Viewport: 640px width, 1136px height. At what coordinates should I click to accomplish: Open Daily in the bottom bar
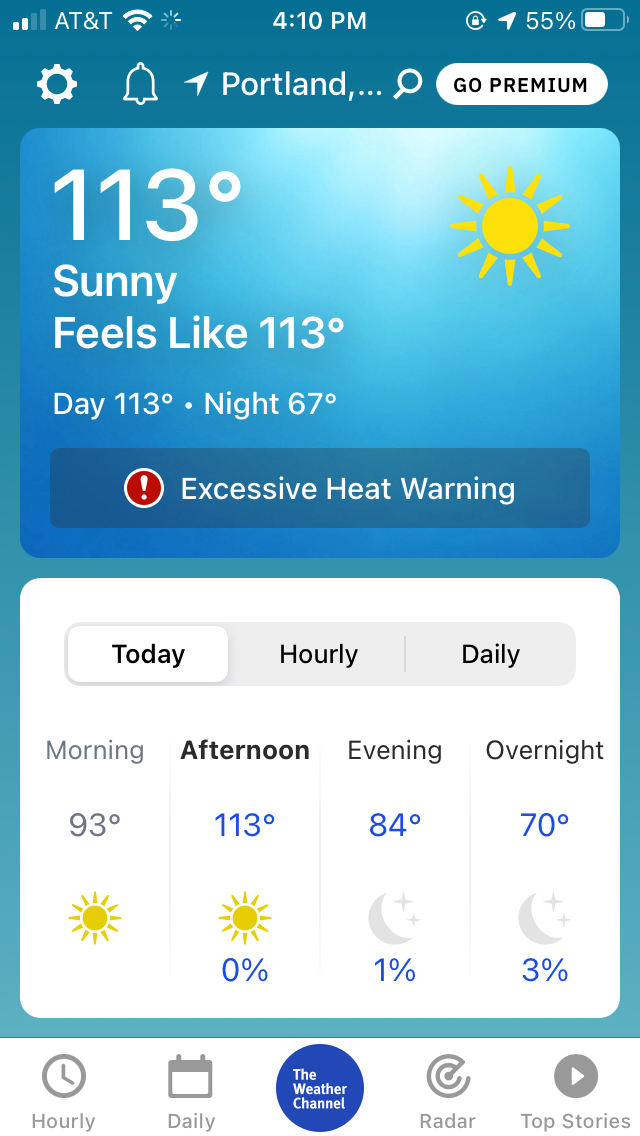(190, 1092)
